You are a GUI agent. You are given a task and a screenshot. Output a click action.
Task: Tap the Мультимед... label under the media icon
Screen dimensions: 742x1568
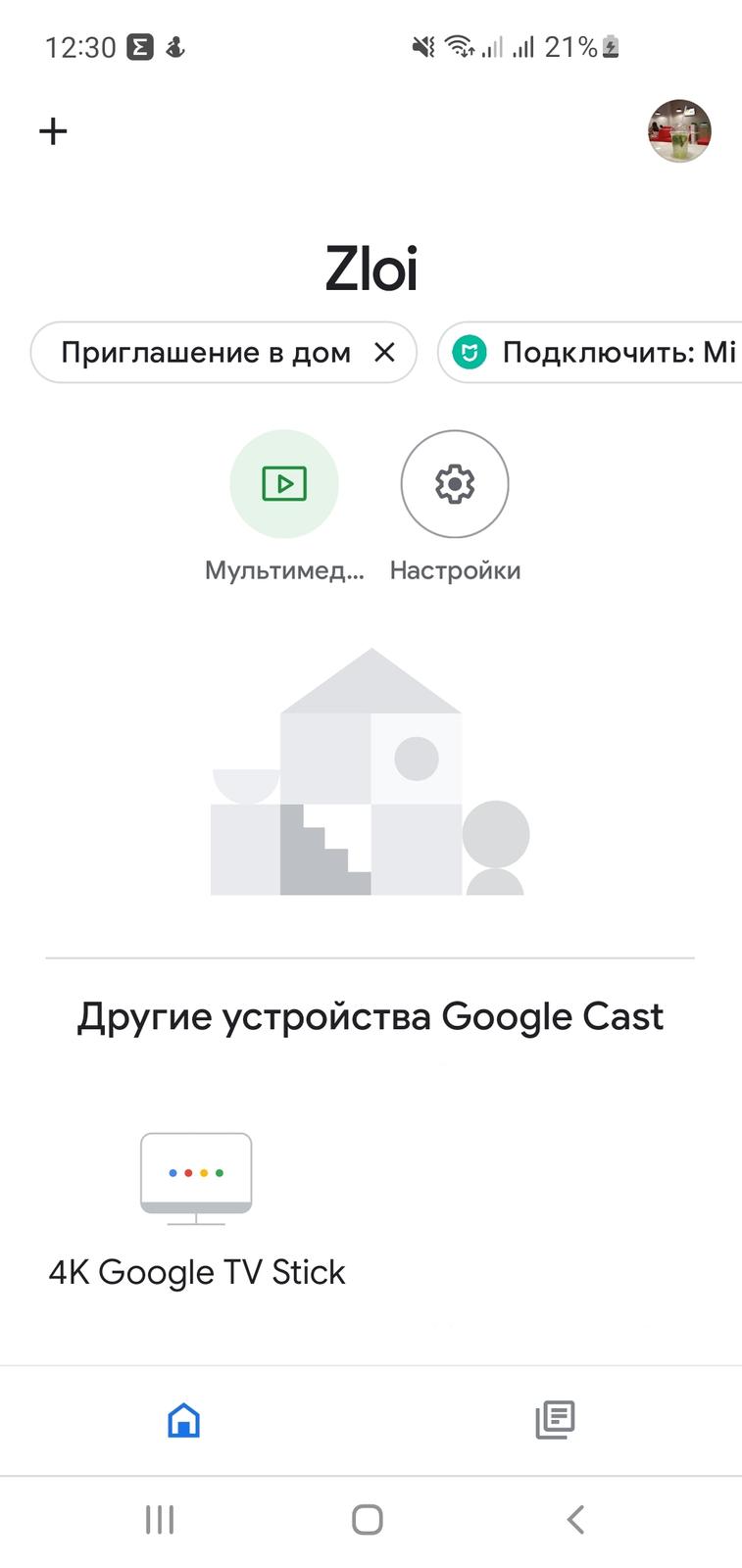click(283, 569)
